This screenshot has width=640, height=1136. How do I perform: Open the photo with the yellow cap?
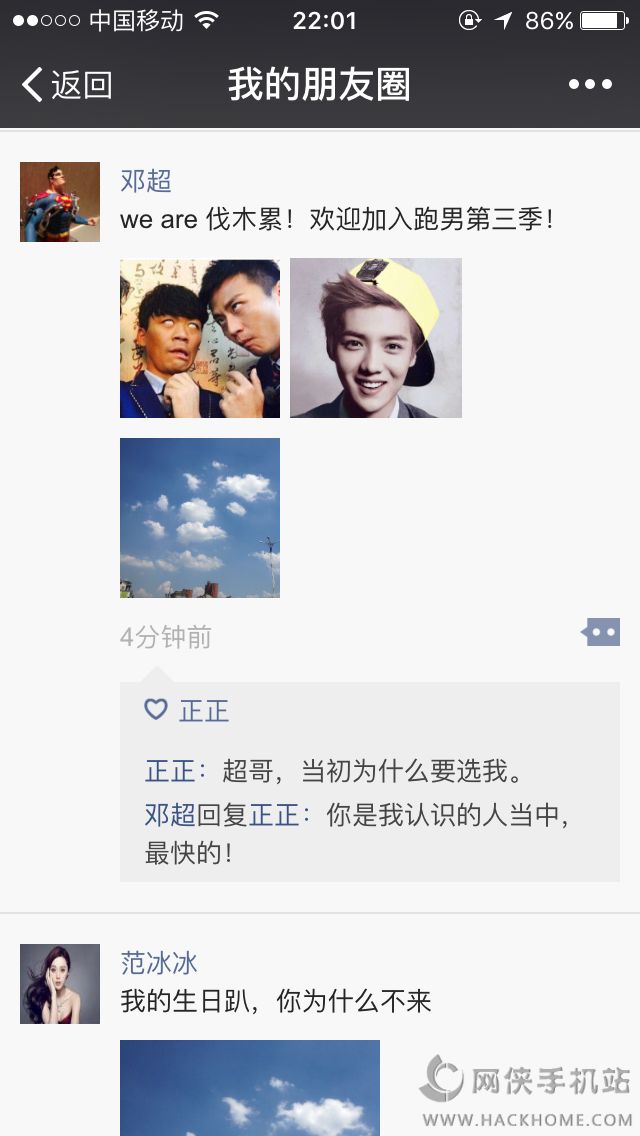[x=376, y=338]
